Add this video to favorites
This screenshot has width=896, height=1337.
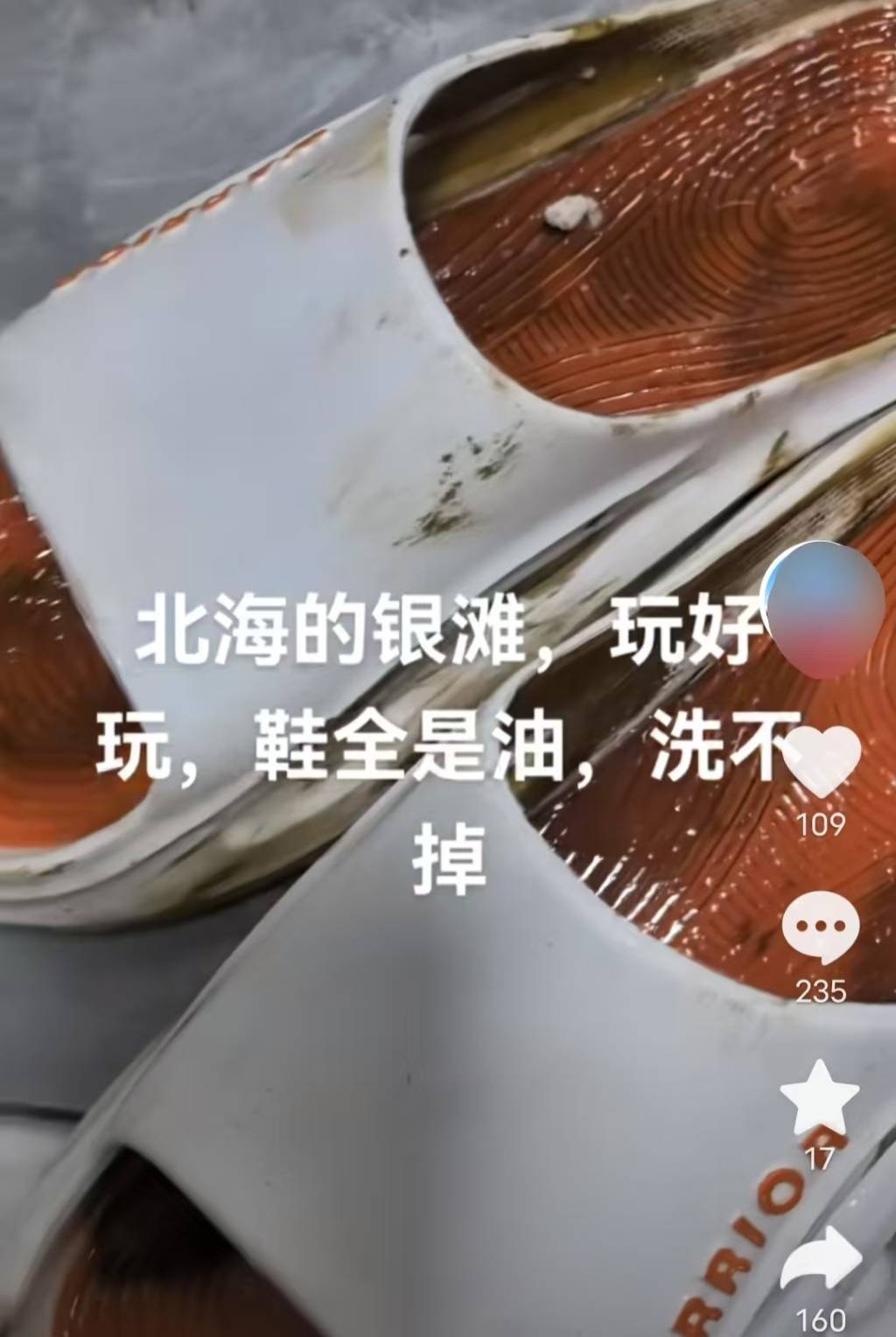[819, 1098]
